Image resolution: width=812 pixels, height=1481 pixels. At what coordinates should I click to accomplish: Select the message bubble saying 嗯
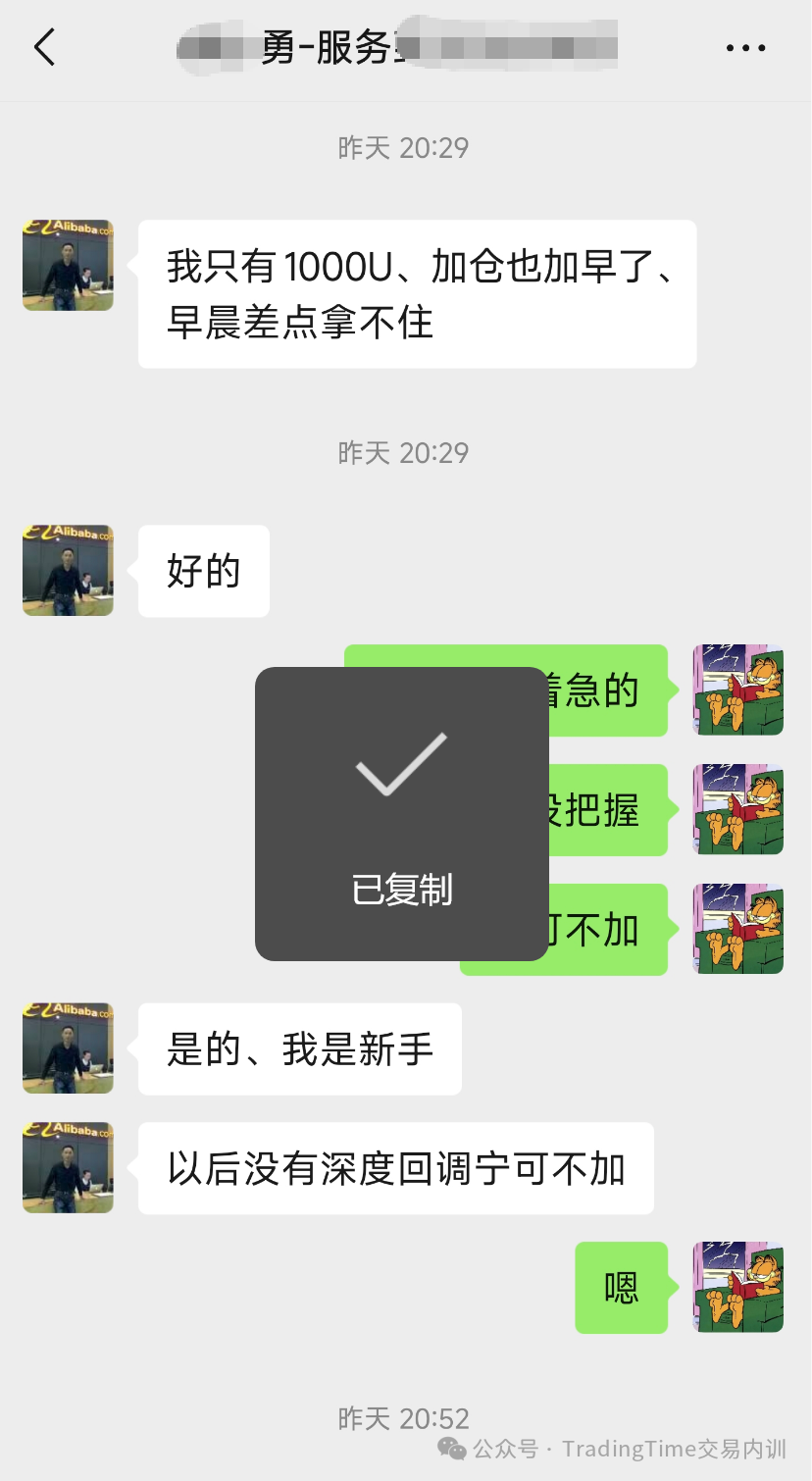tap(621, 1288)
